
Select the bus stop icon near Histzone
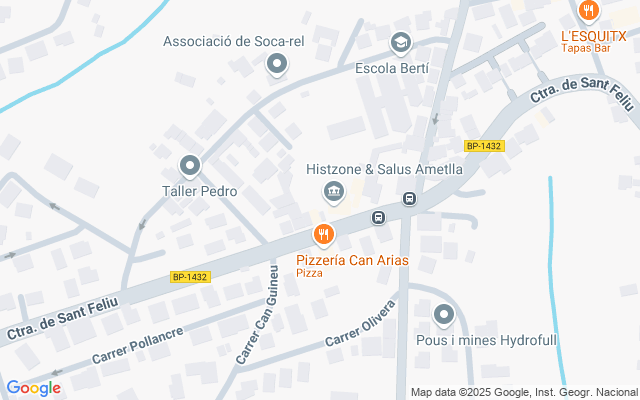(x=379, y=217)
